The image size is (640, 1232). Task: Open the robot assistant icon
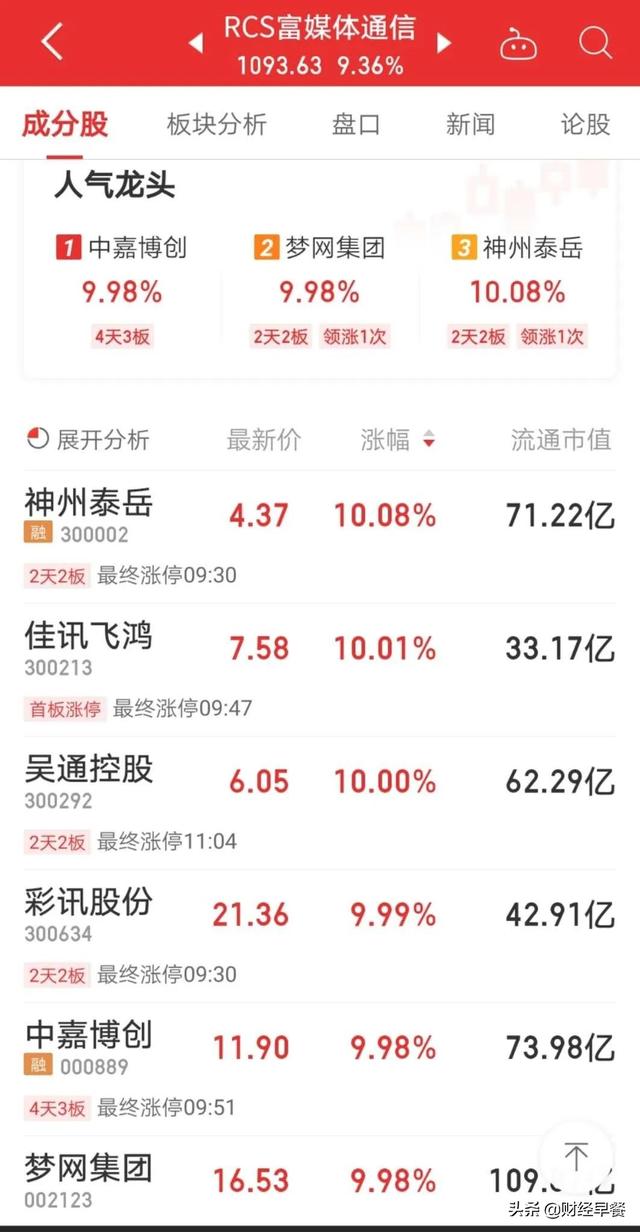click(x=518, y=43)
